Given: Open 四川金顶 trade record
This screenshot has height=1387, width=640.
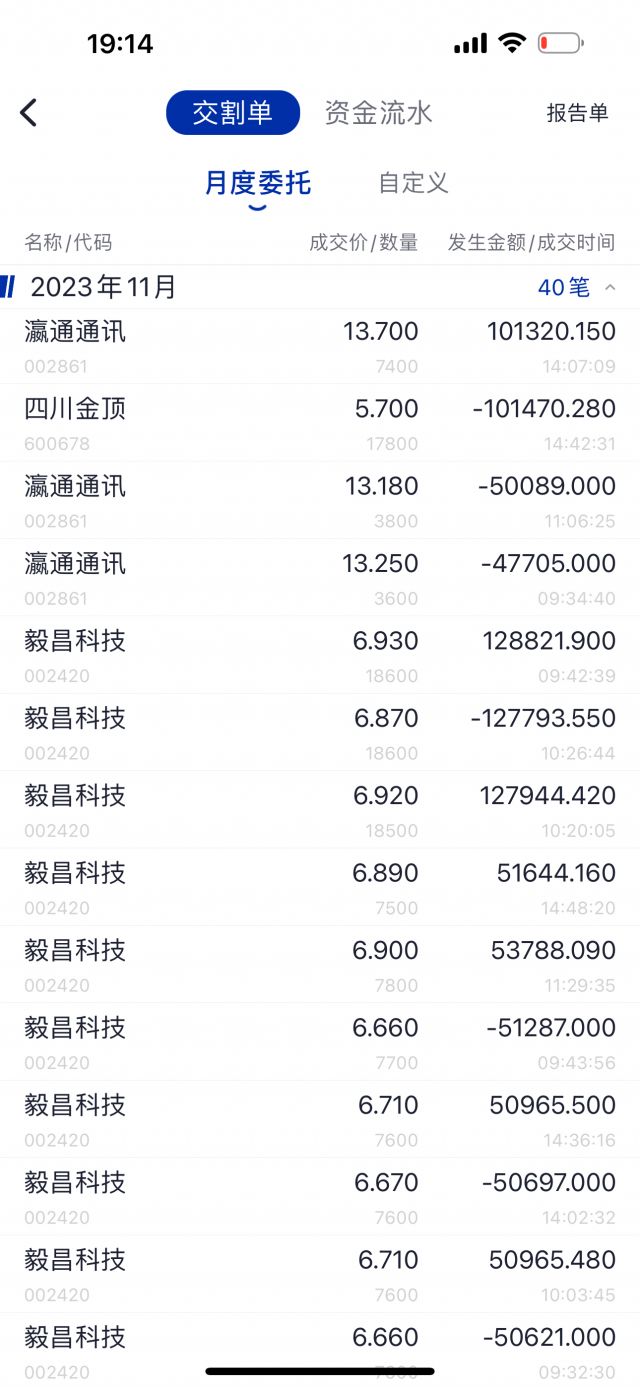Looking at the screenshot, I should (320, 423).
